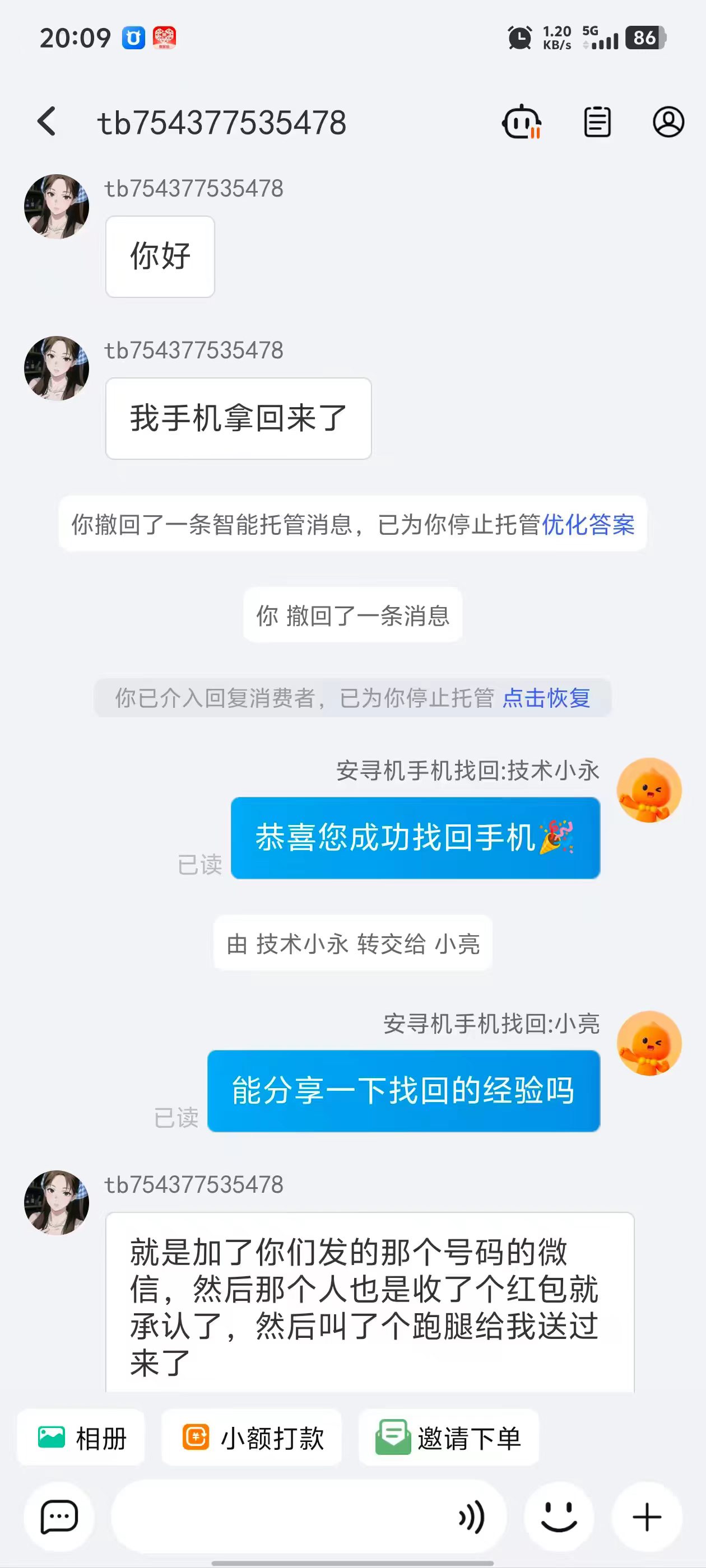View the customer profile icon

pyautogui.click(x=668, y=122)
